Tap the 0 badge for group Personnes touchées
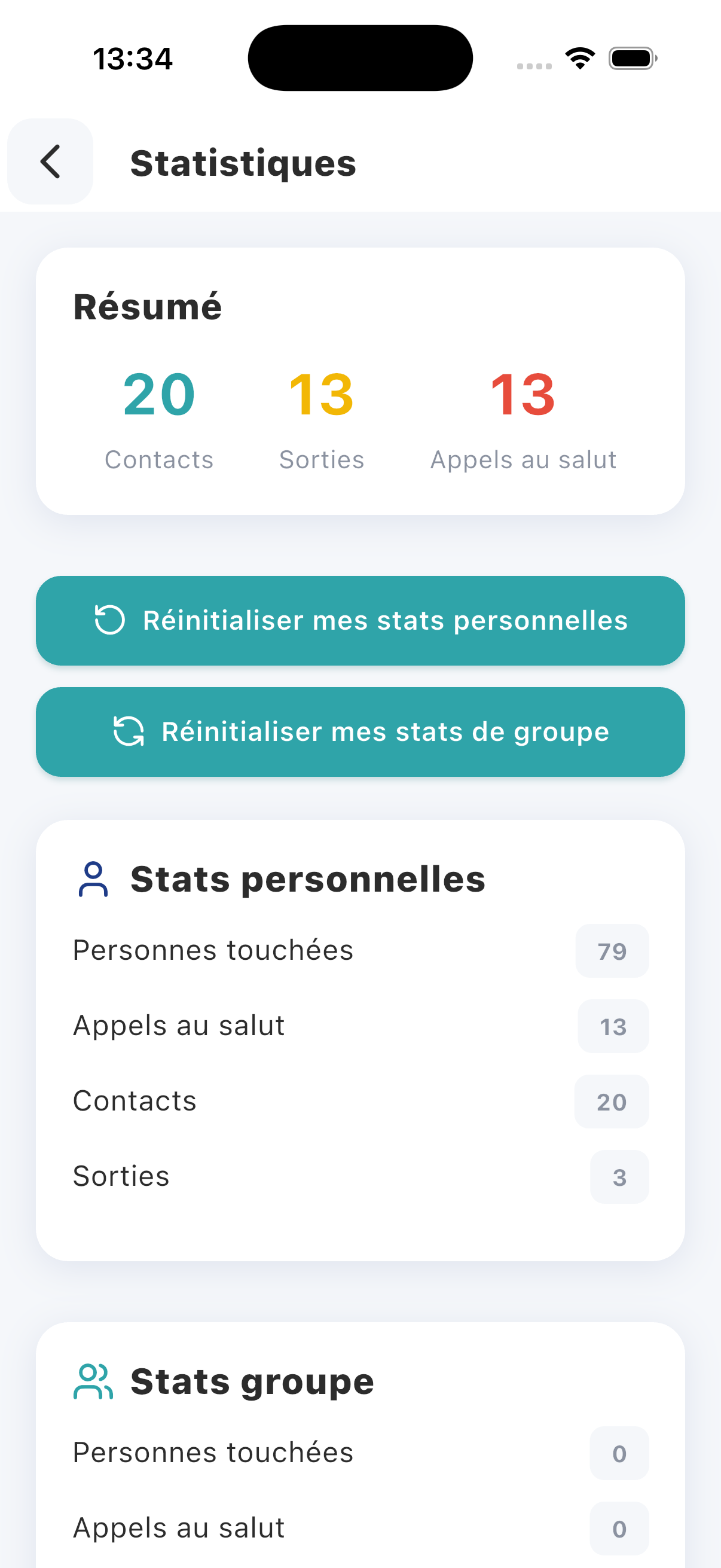721x1568 pixels. coord(619,1454)
